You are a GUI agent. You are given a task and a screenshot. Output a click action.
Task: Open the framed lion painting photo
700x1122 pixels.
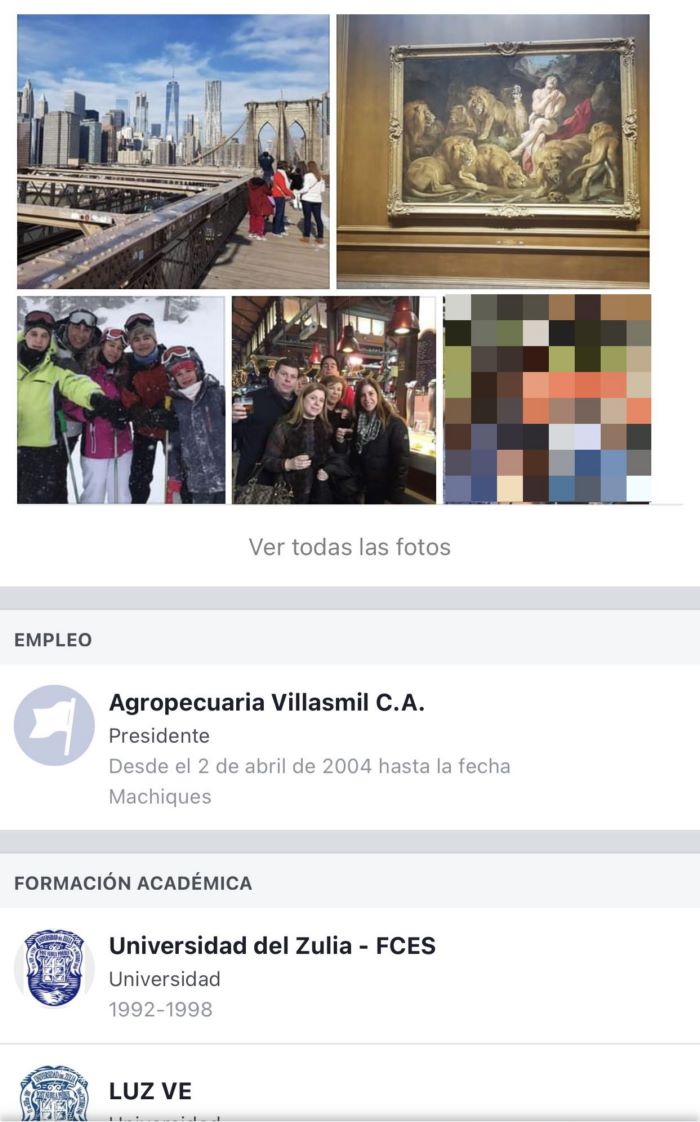click(x=493, y=151)
